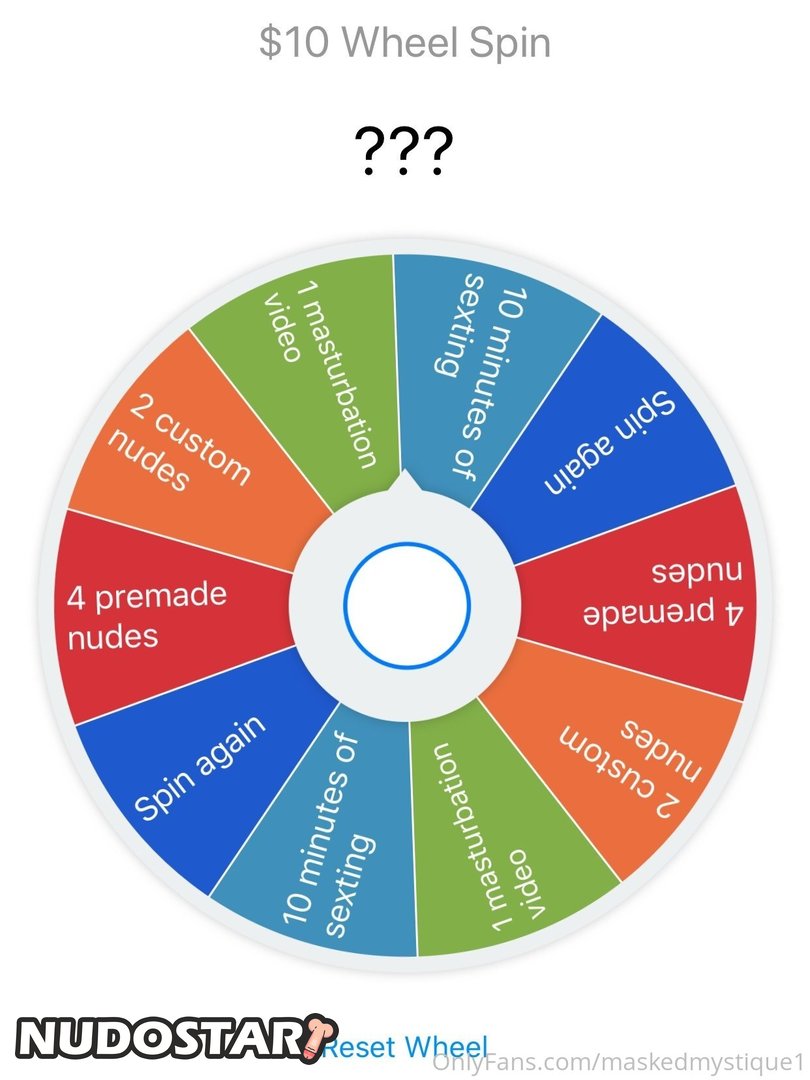
Task: Tap the Reset Wheel link
Action: pos(406,1047)
